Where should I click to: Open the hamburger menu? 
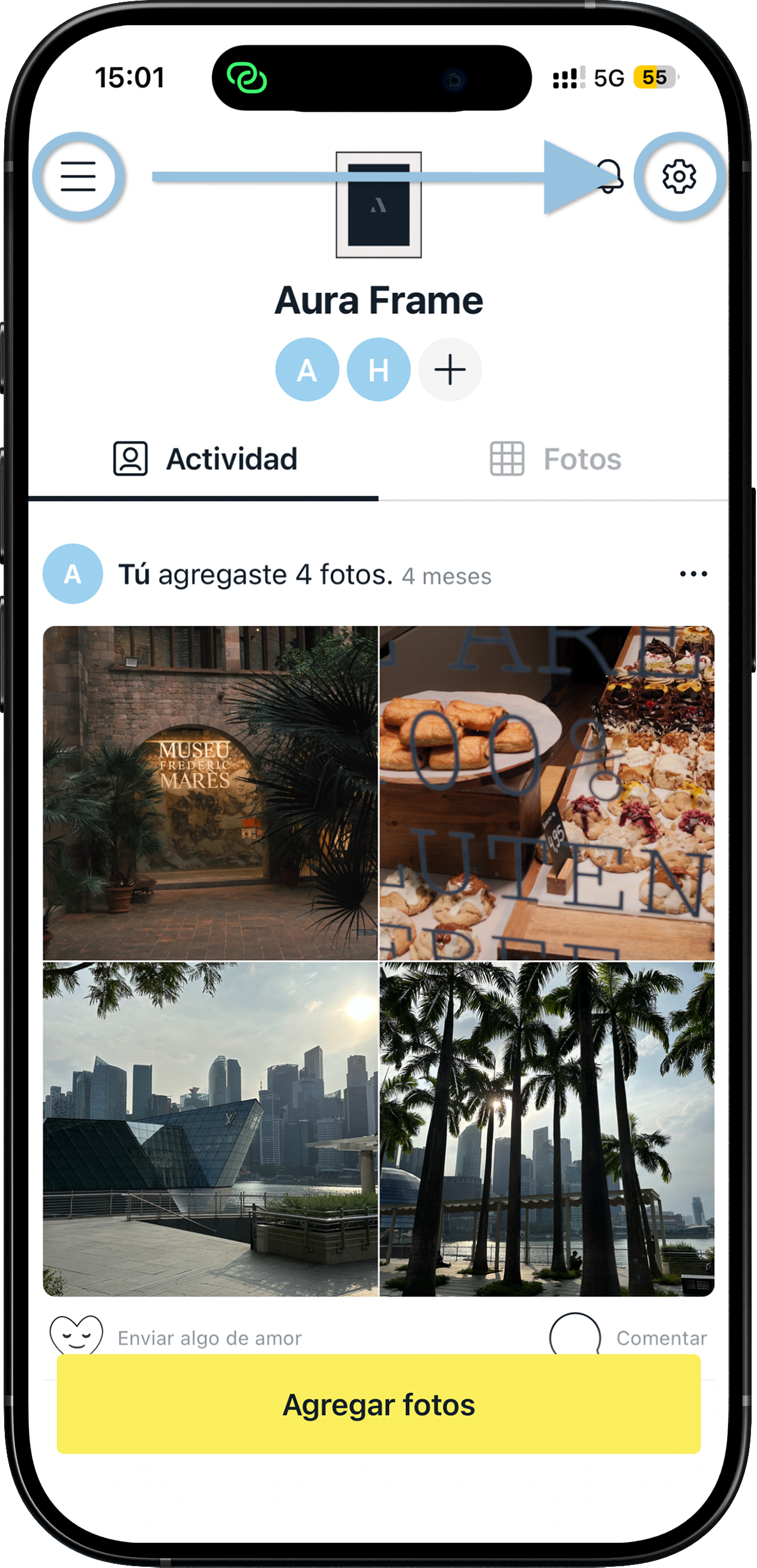pos(78,177)
